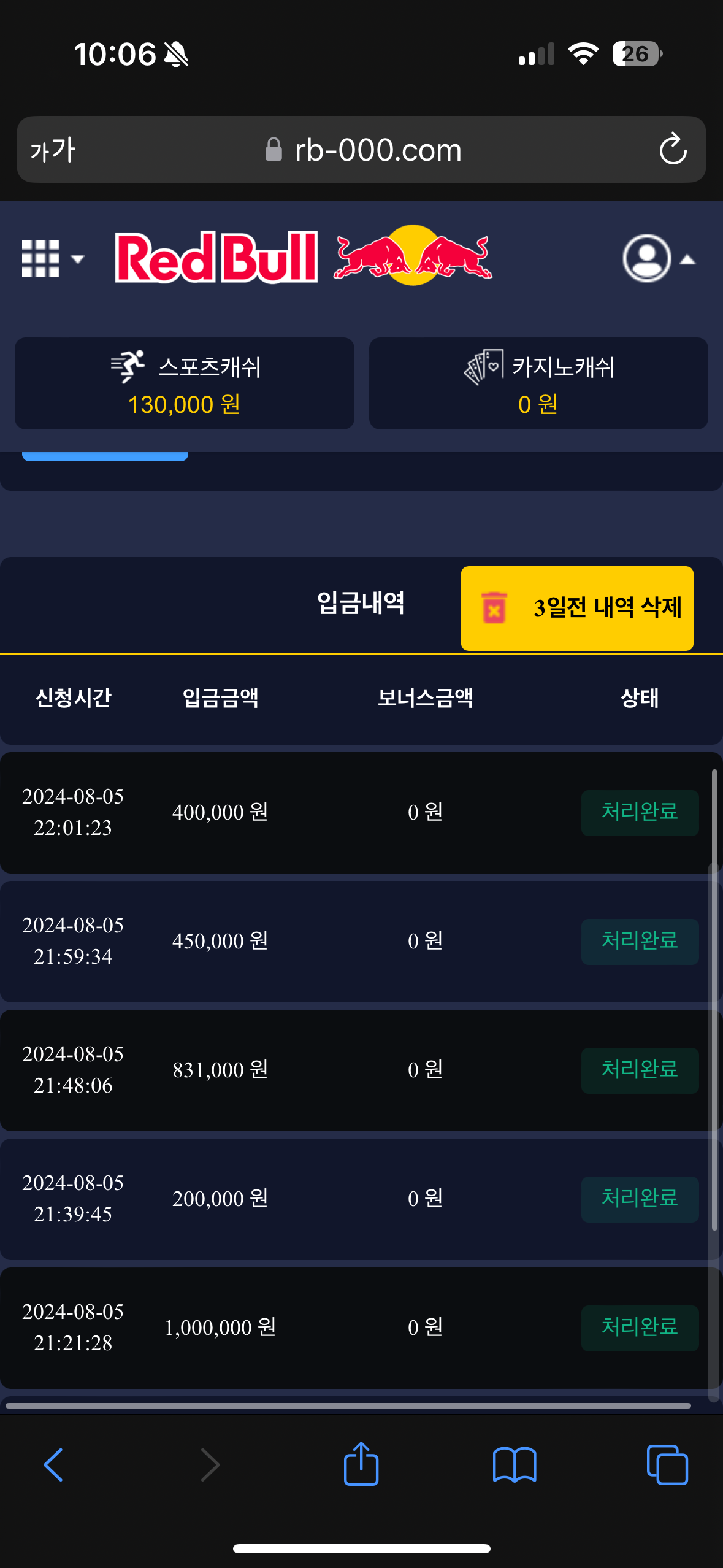Open the 스포츠캐쉬 balance card
Image resolution: width=723 pixels, height=1568 pixels.
tap(185, 383)
